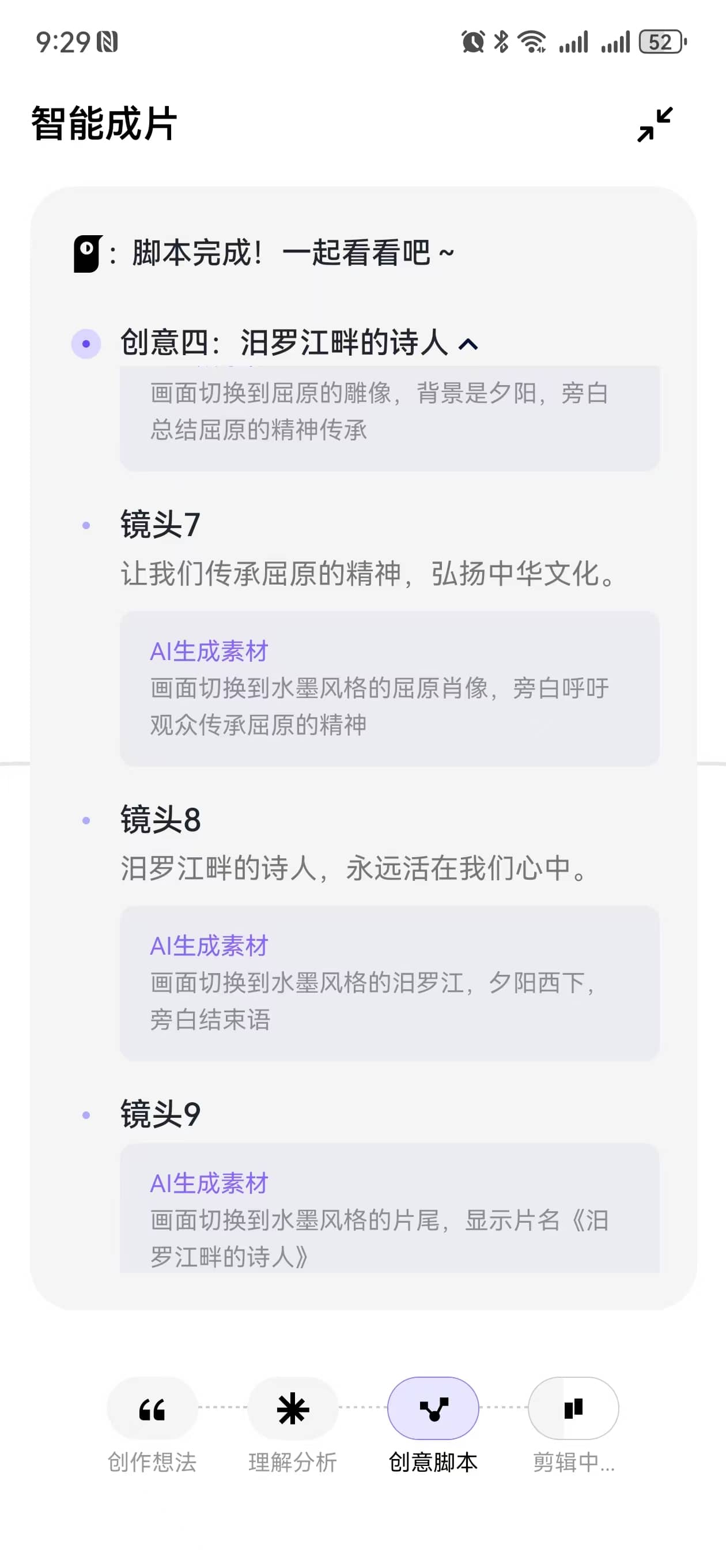Collapse 创意四：汨罗江畔的诗人 section
Image resolution: width=726 pixels, height=1568 pixels.
[x=467, y=345]
